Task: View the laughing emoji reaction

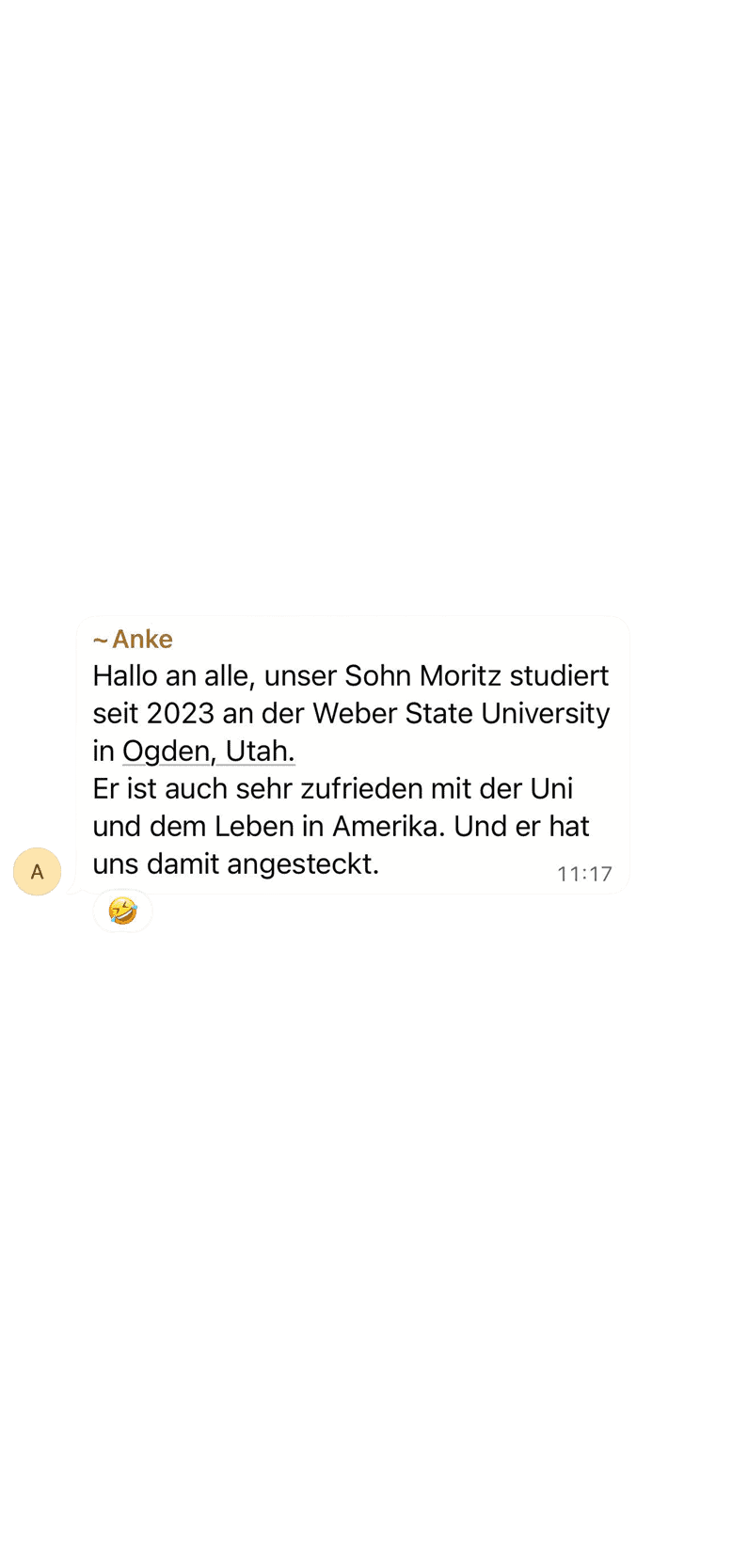Action: [x=122, y=911]
